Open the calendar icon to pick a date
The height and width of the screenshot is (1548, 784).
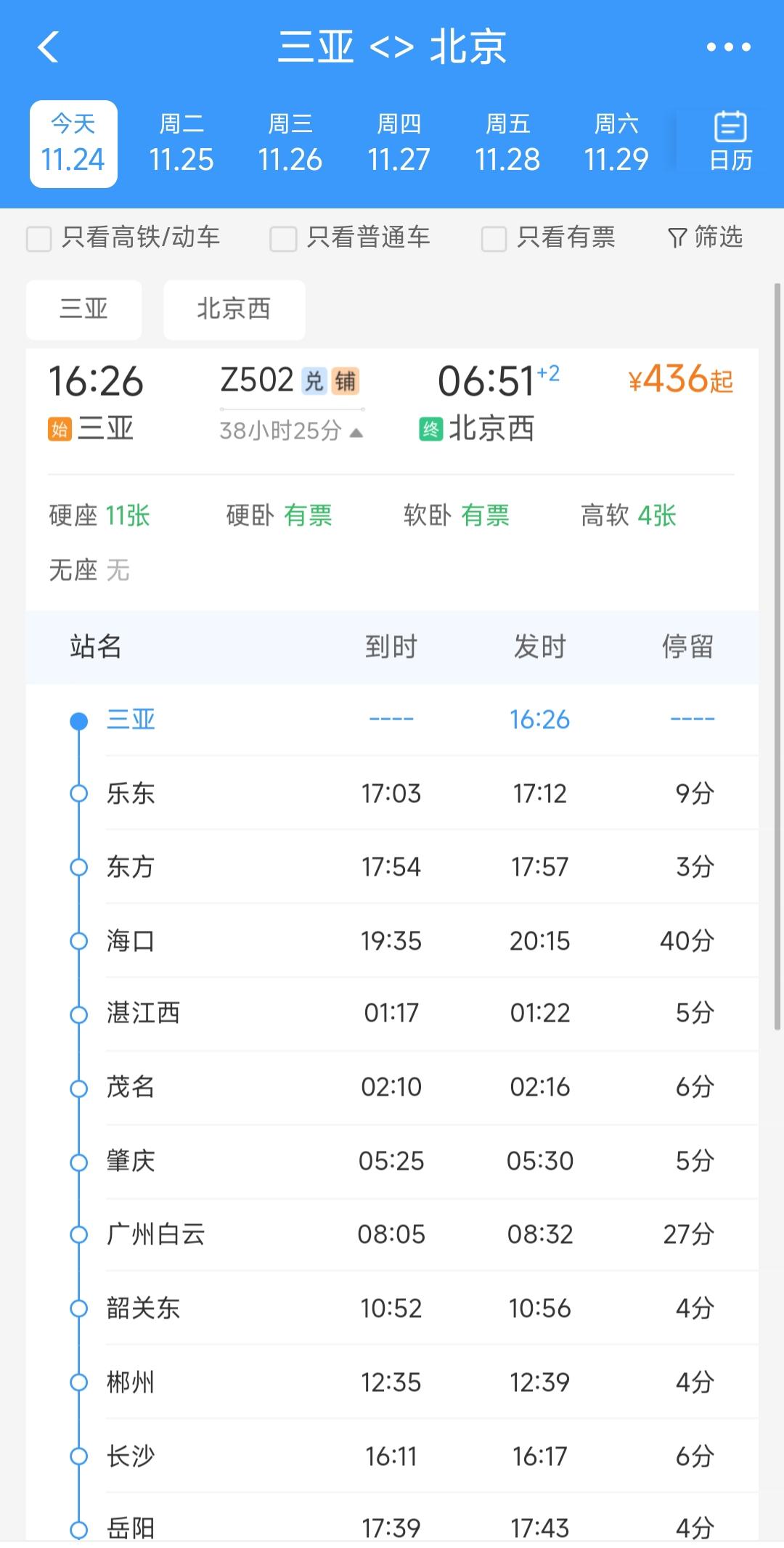pos(730,139)
